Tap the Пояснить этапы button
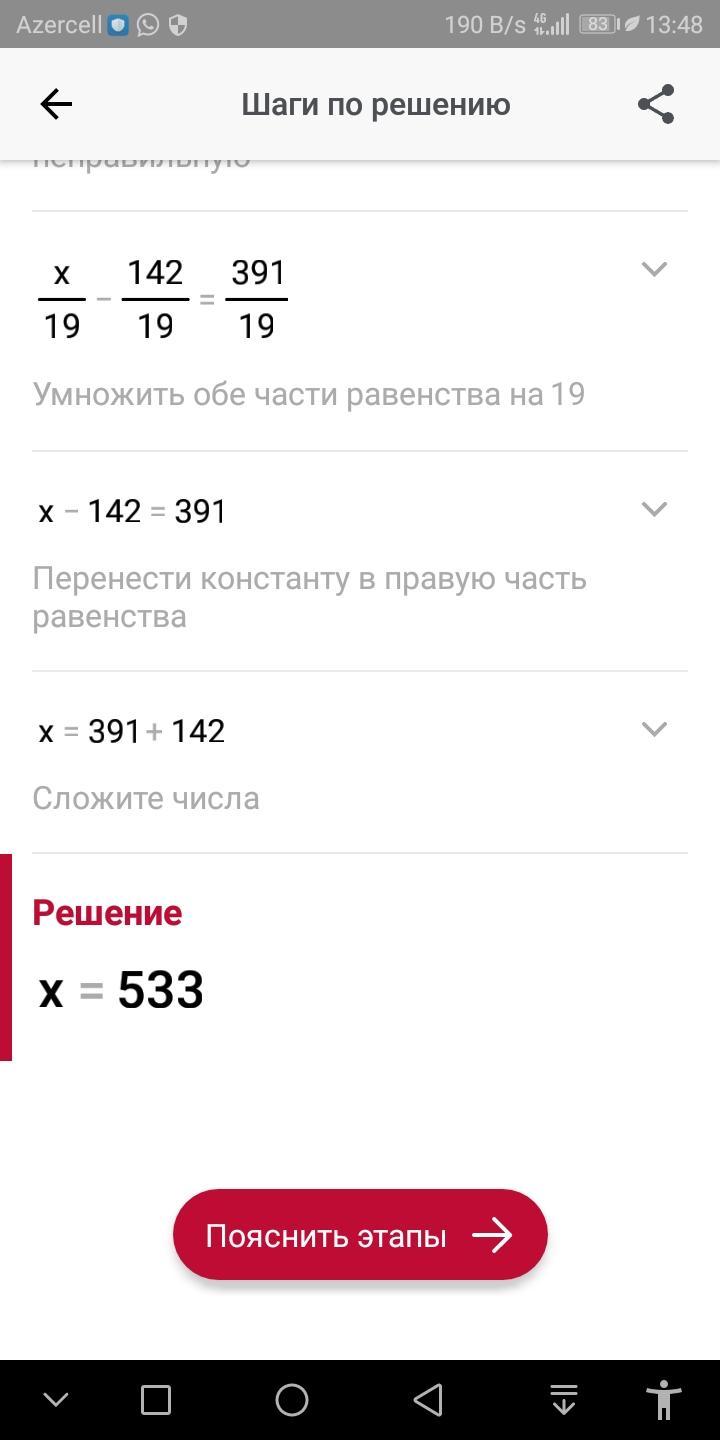720x1440 pixels. (x=360, y=1235)
